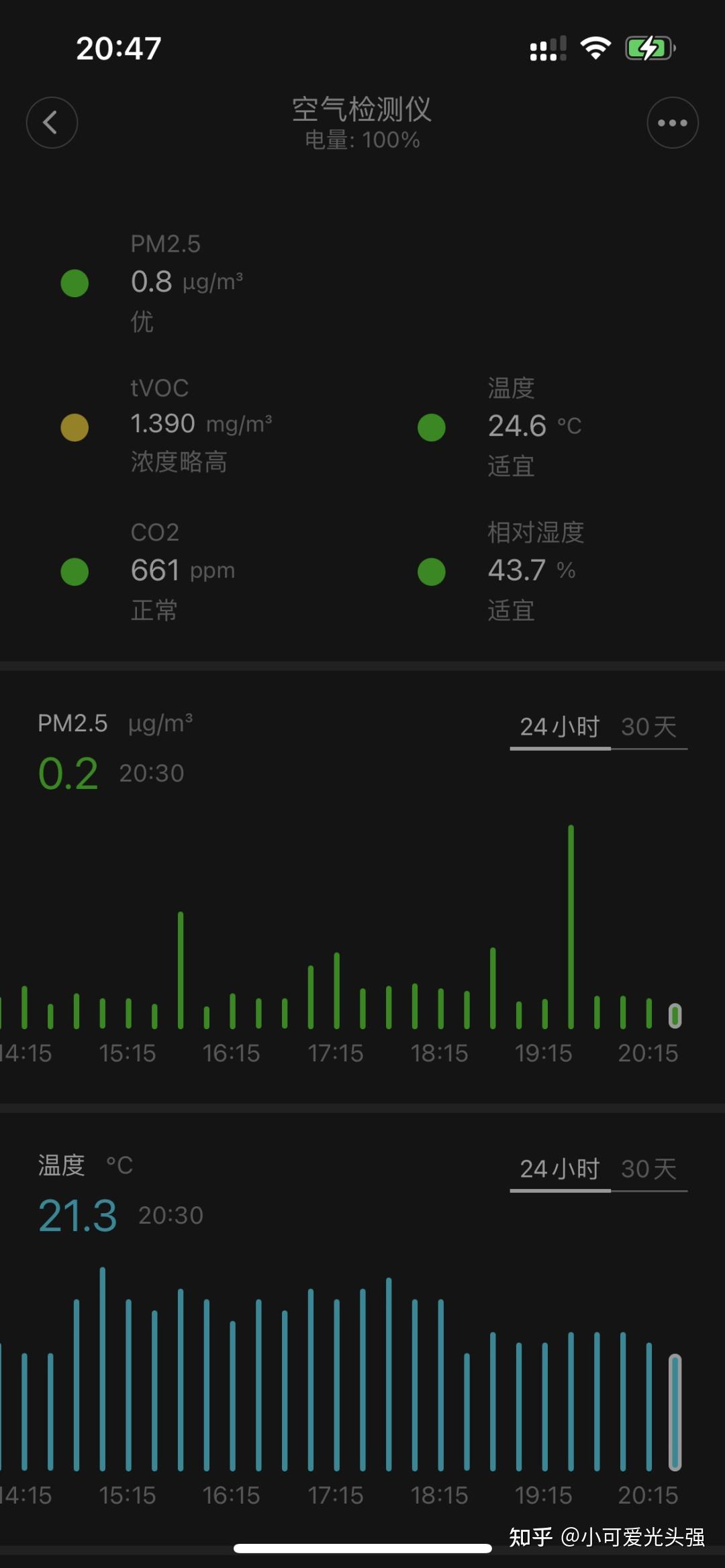Tap the last highlighted bar in 温度 chart
This screenshot has height=1568, width=725.
[x=675, y=1412]
